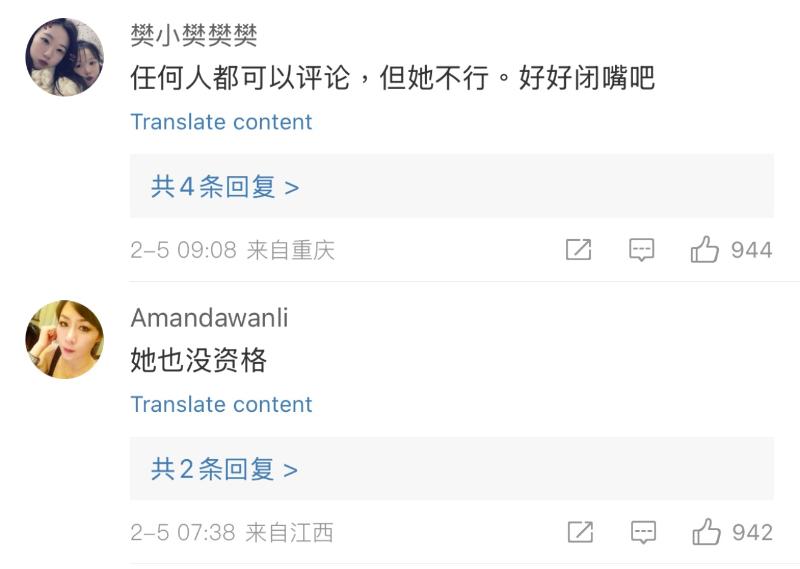Open 樊小樊樊樊's profile avatar

coord(65,57)
